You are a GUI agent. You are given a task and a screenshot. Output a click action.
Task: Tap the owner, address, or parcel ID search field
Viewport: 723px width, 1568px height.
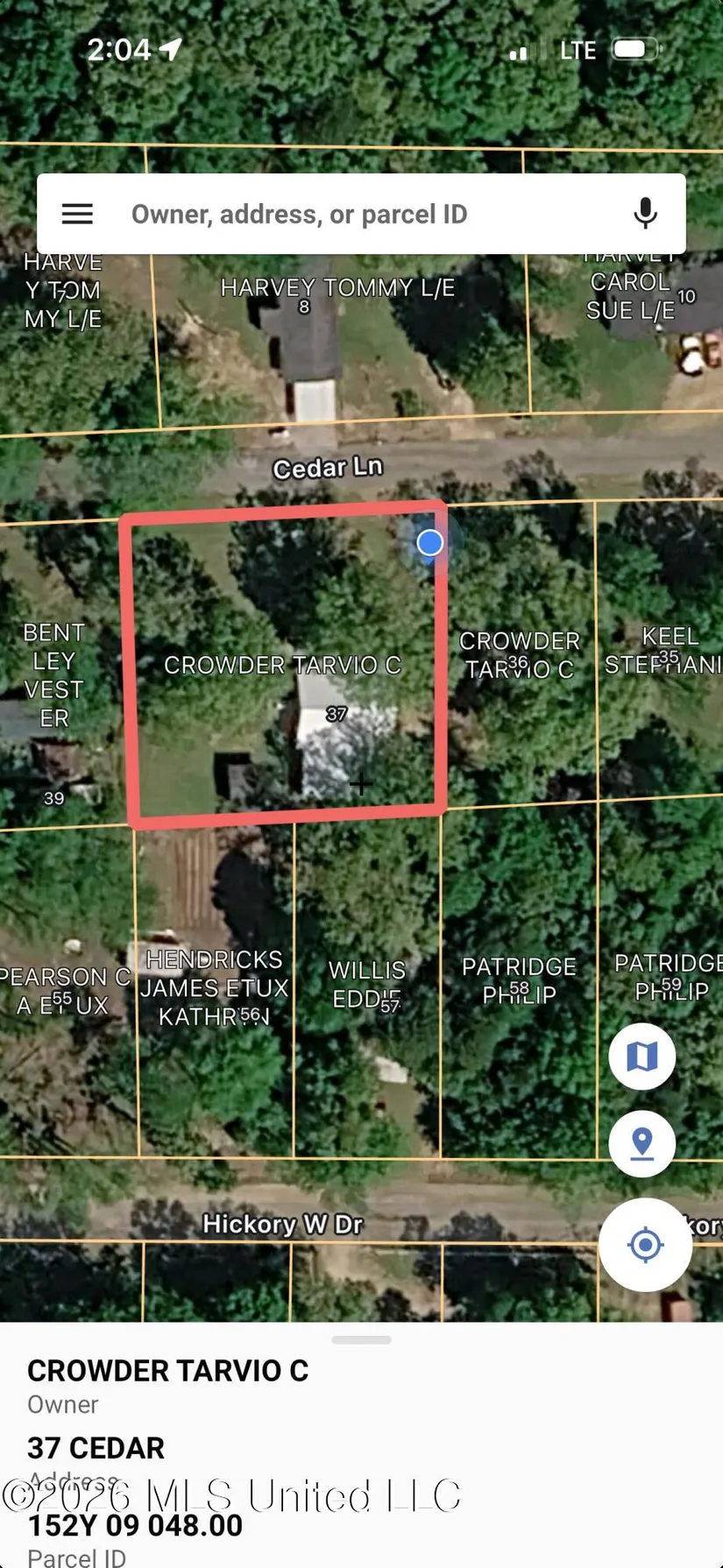[x=361, y=214]
